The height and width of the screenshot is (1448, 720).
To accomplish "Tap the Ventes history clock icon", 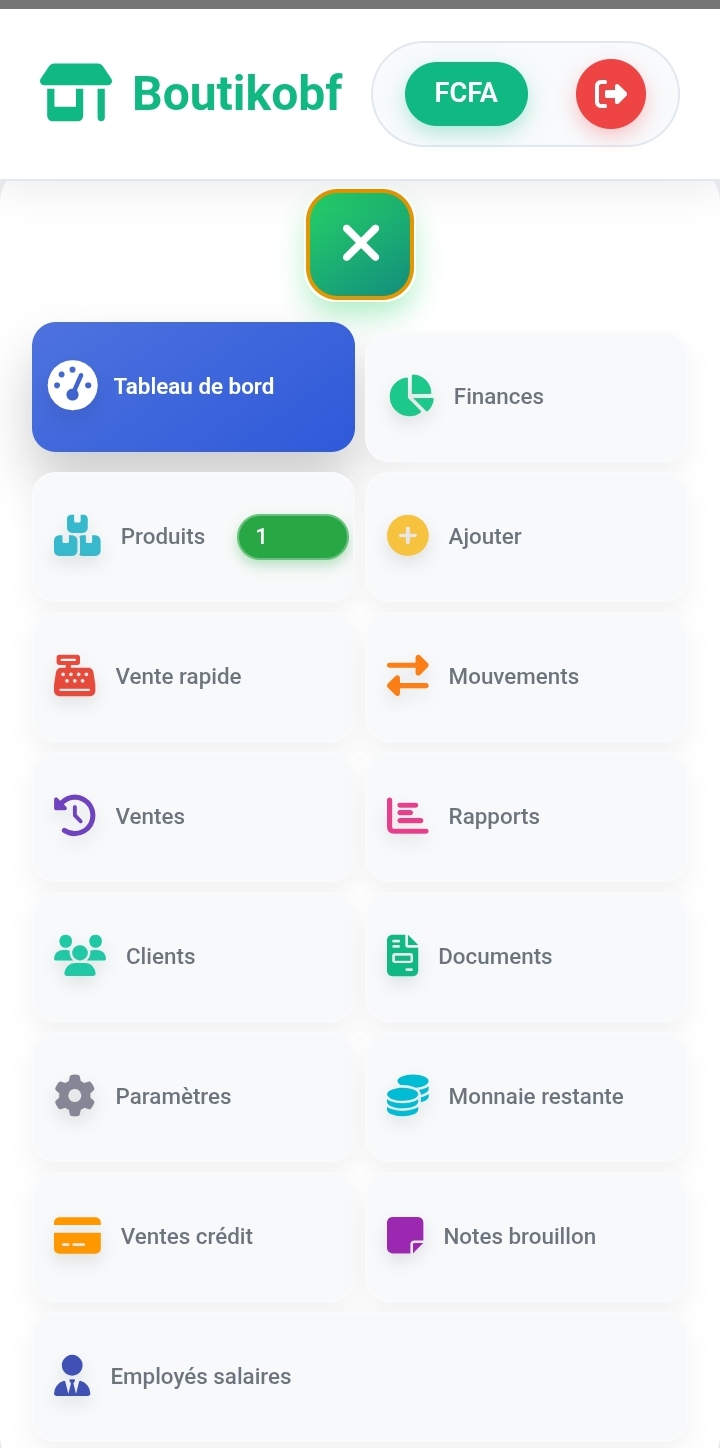I will pos(74,816).
